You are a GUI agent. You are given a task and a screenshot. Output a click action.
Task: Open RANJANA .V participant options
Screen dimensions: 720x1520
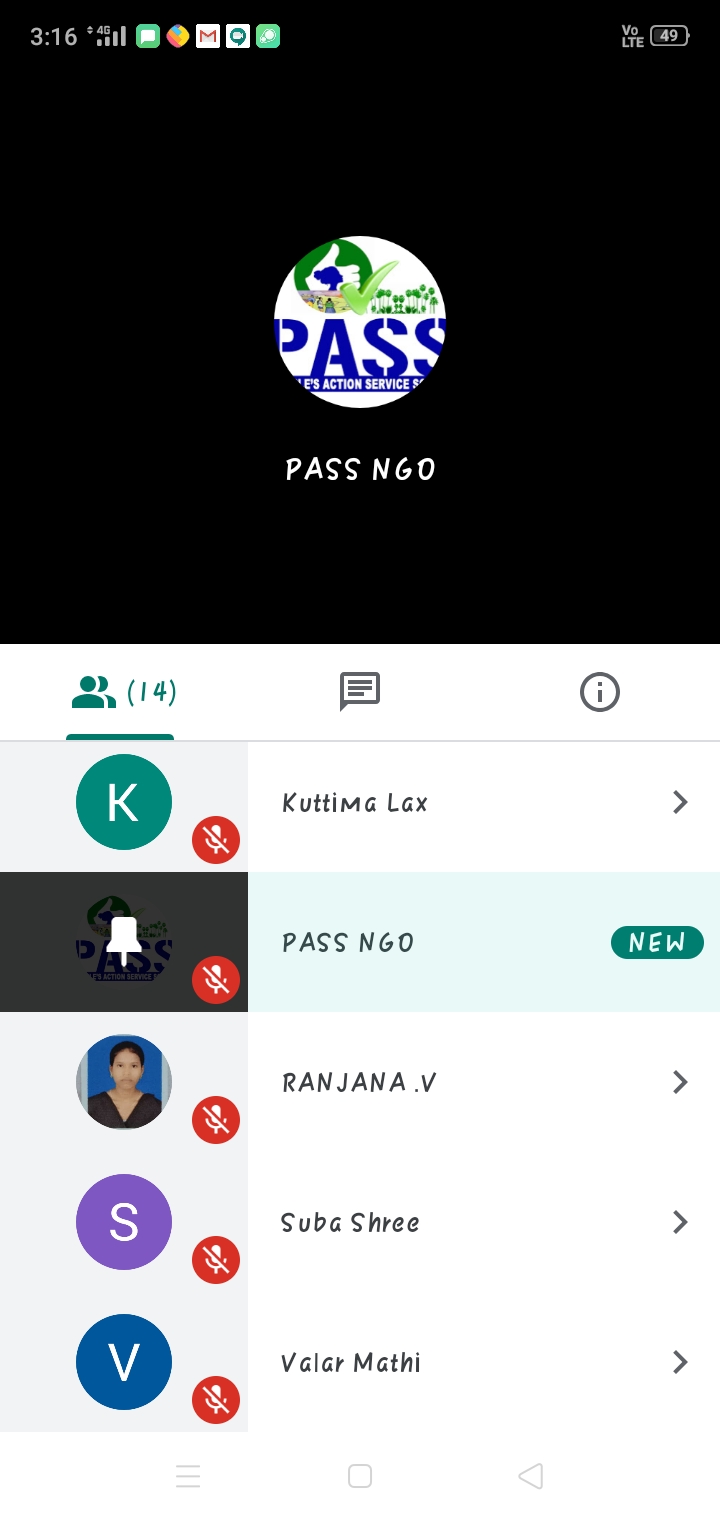point(680,1082)
